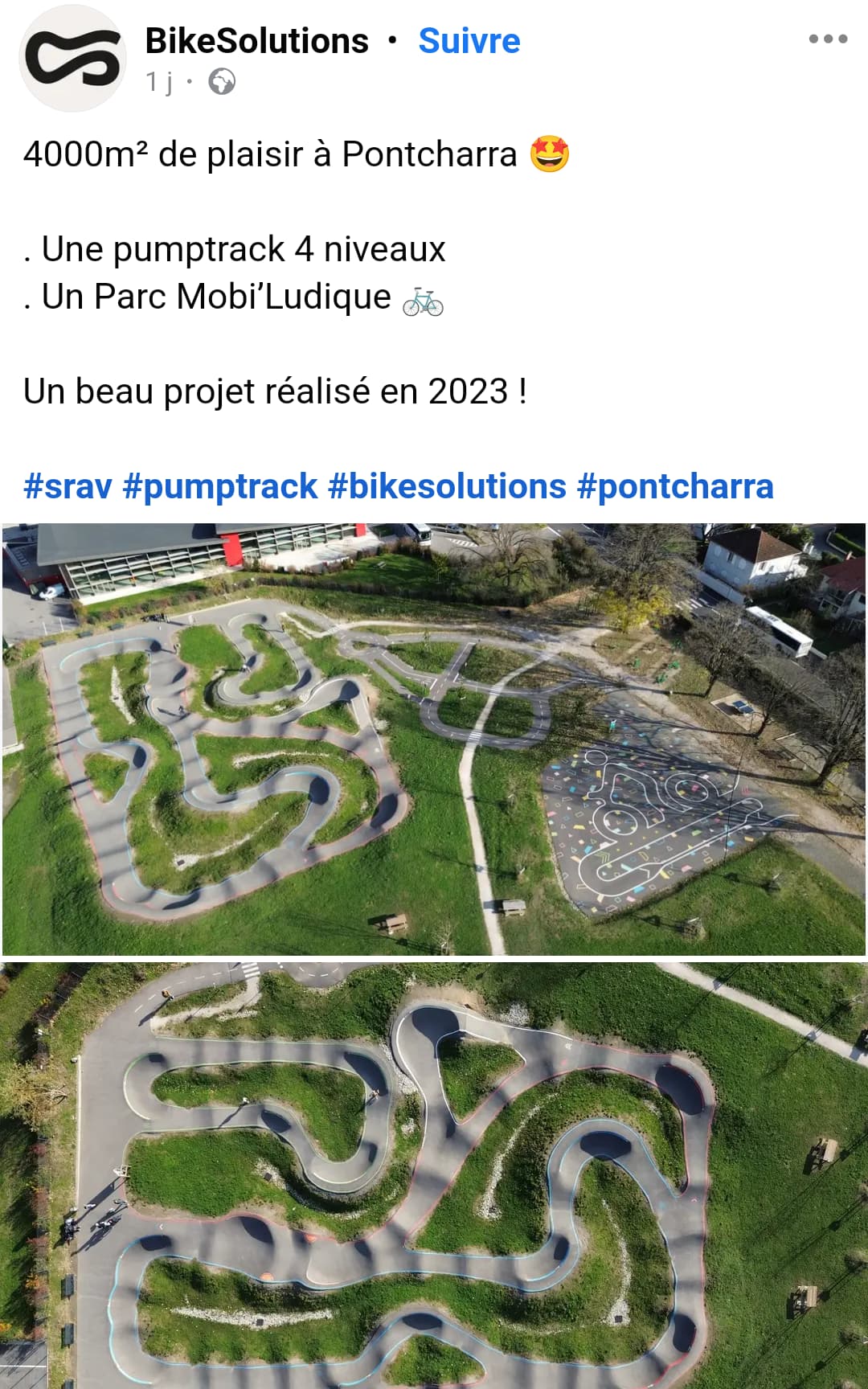View the aerial photo with the painted playground

tap(434, 740)
